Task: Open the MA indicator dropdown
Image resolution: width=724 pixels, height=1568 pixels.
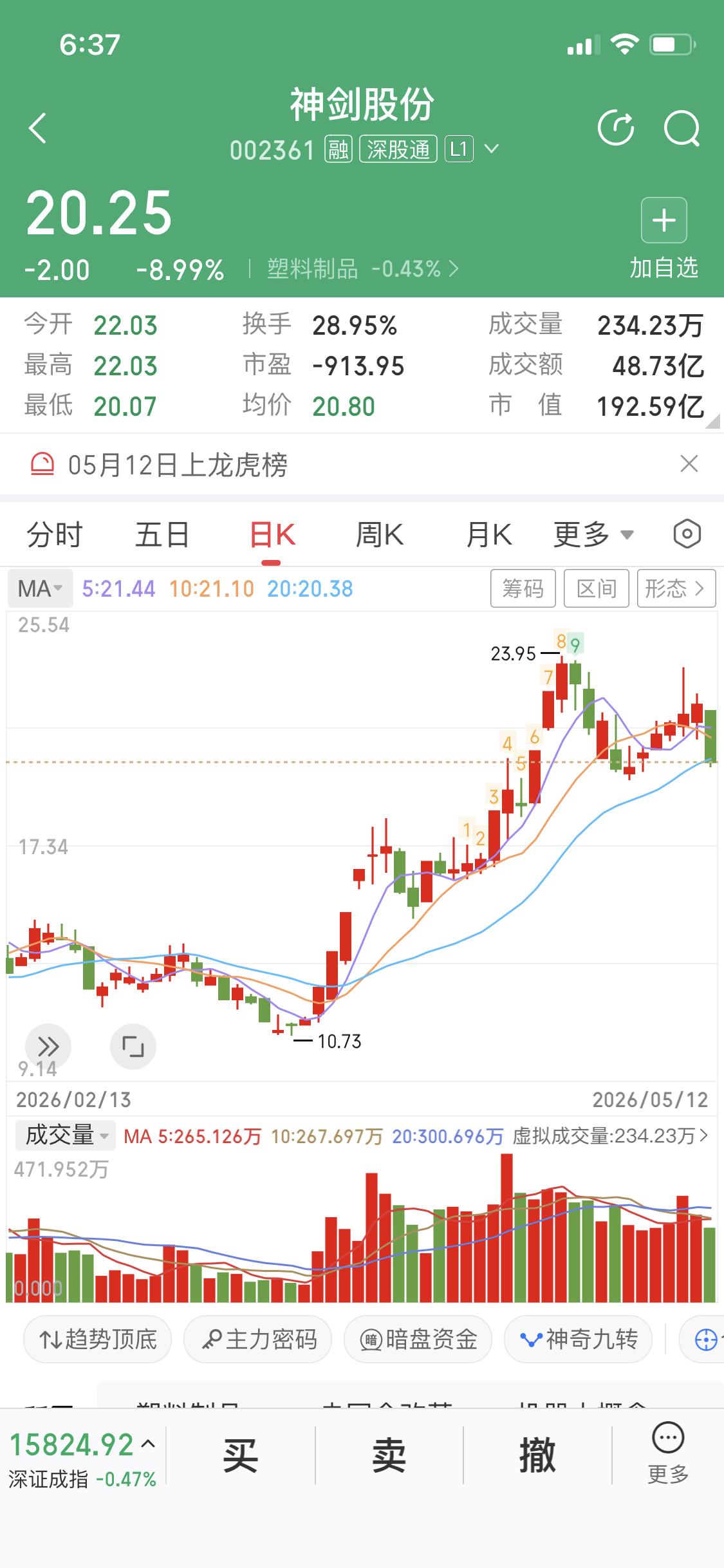Action: coord(40,588)
